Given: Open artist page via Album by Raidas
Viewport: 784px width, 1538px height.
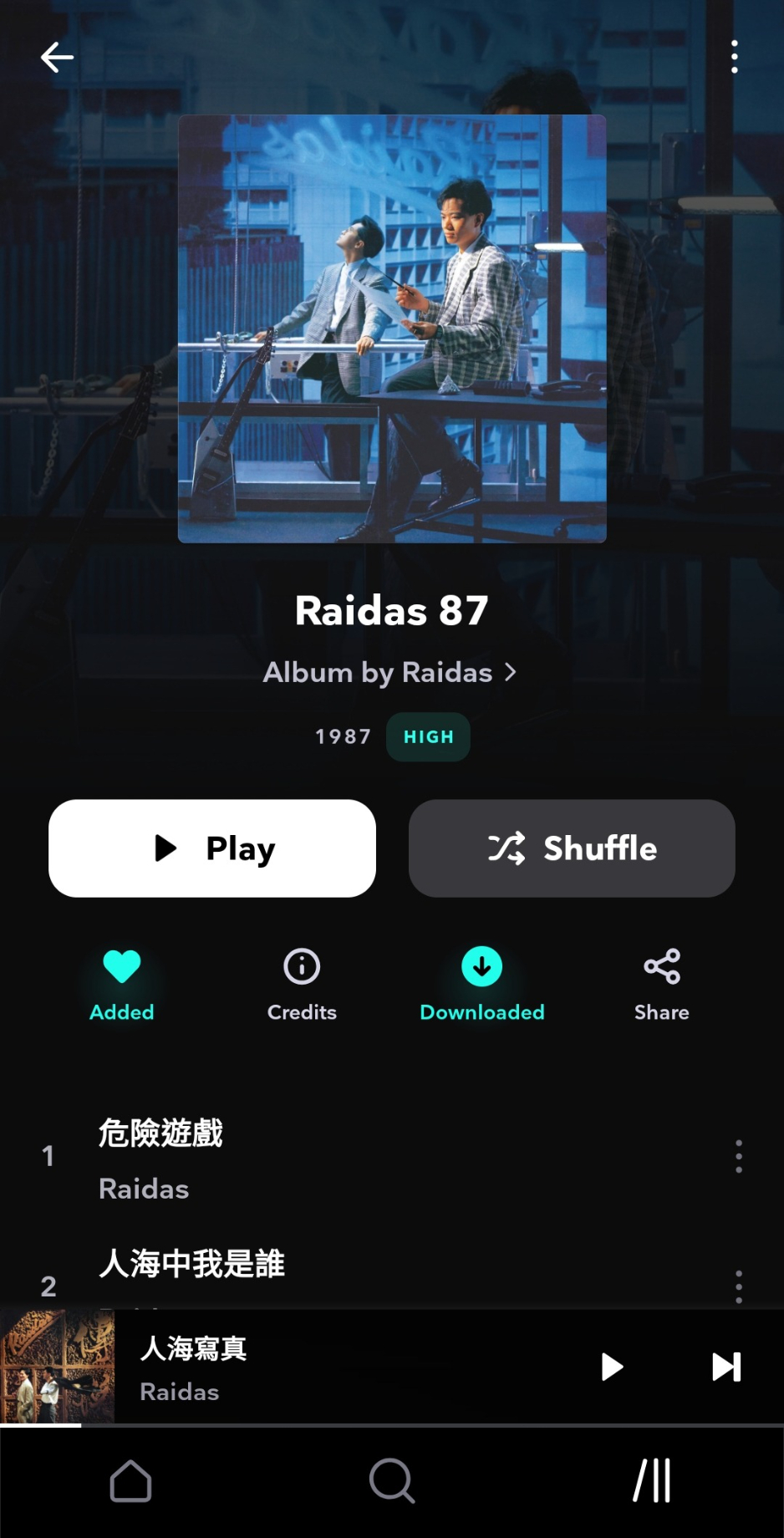Looking at the screenshot, I should coord(389,673).
